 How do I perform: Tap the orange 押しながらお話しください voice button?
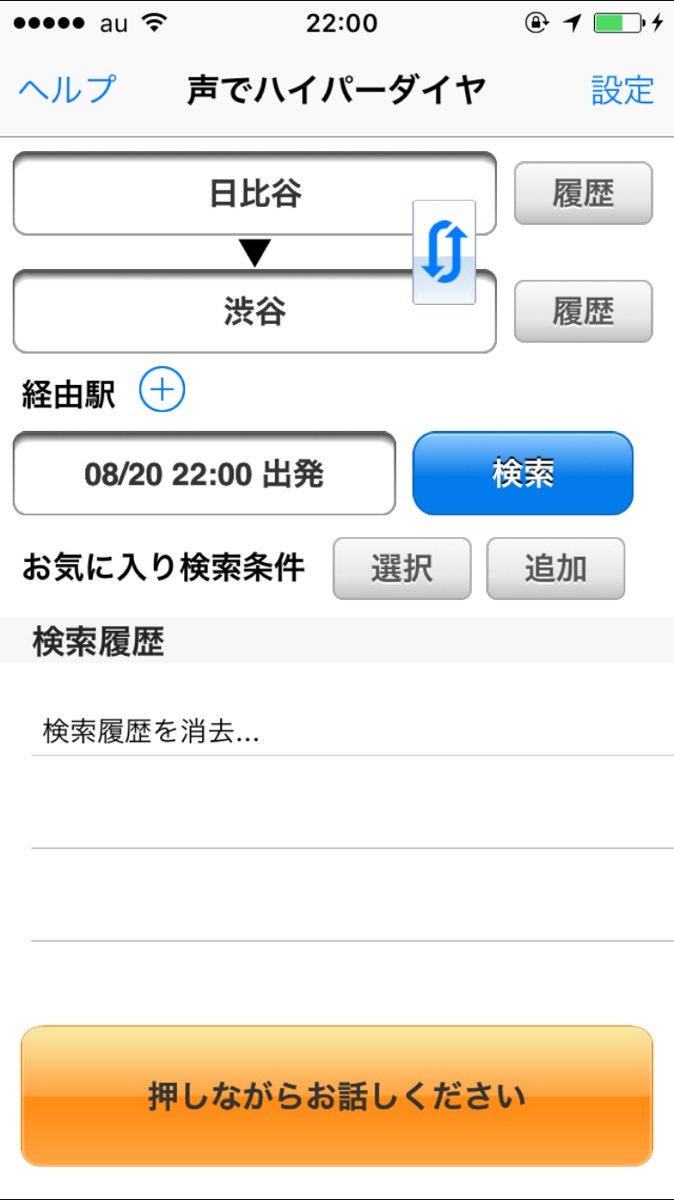[336, 1096]
